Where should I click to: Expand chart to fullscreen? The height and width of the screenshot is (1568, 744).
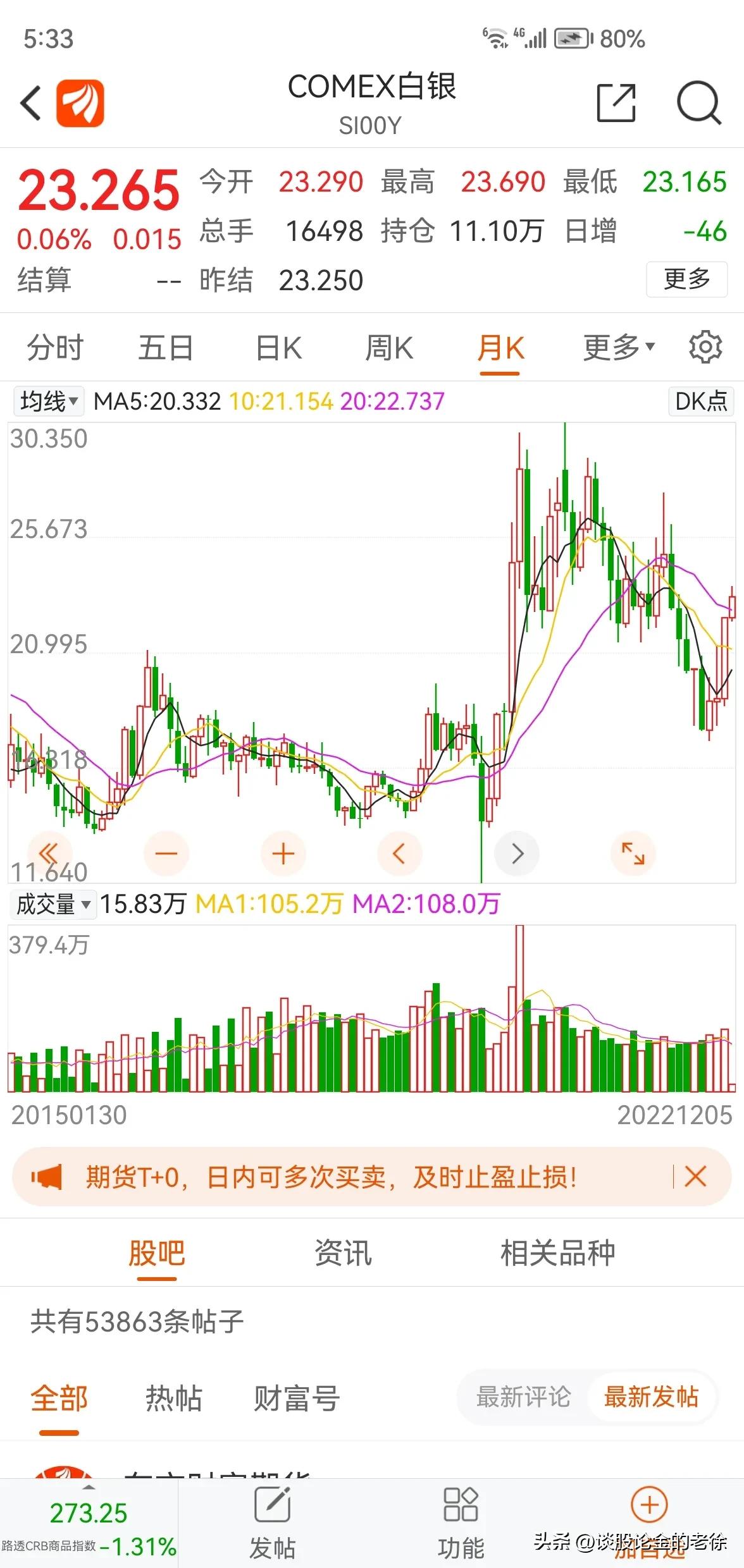(633, 854)
